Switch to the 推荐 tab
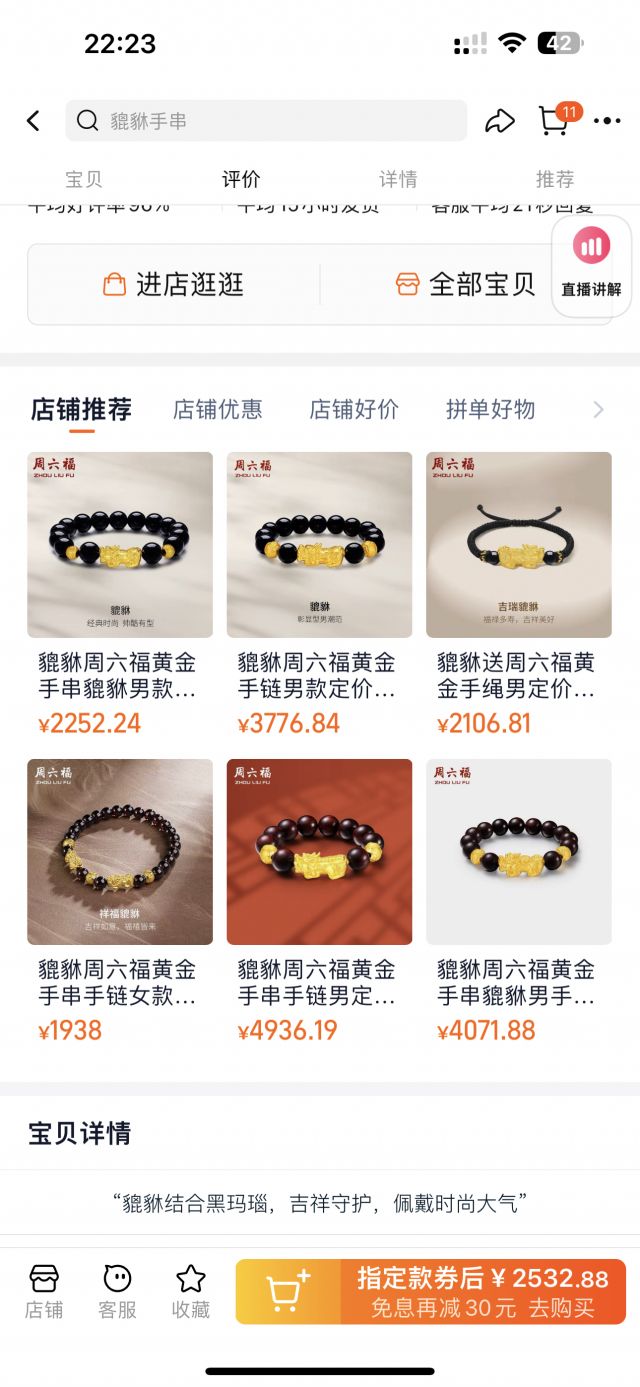 click(x=555, y=179)
